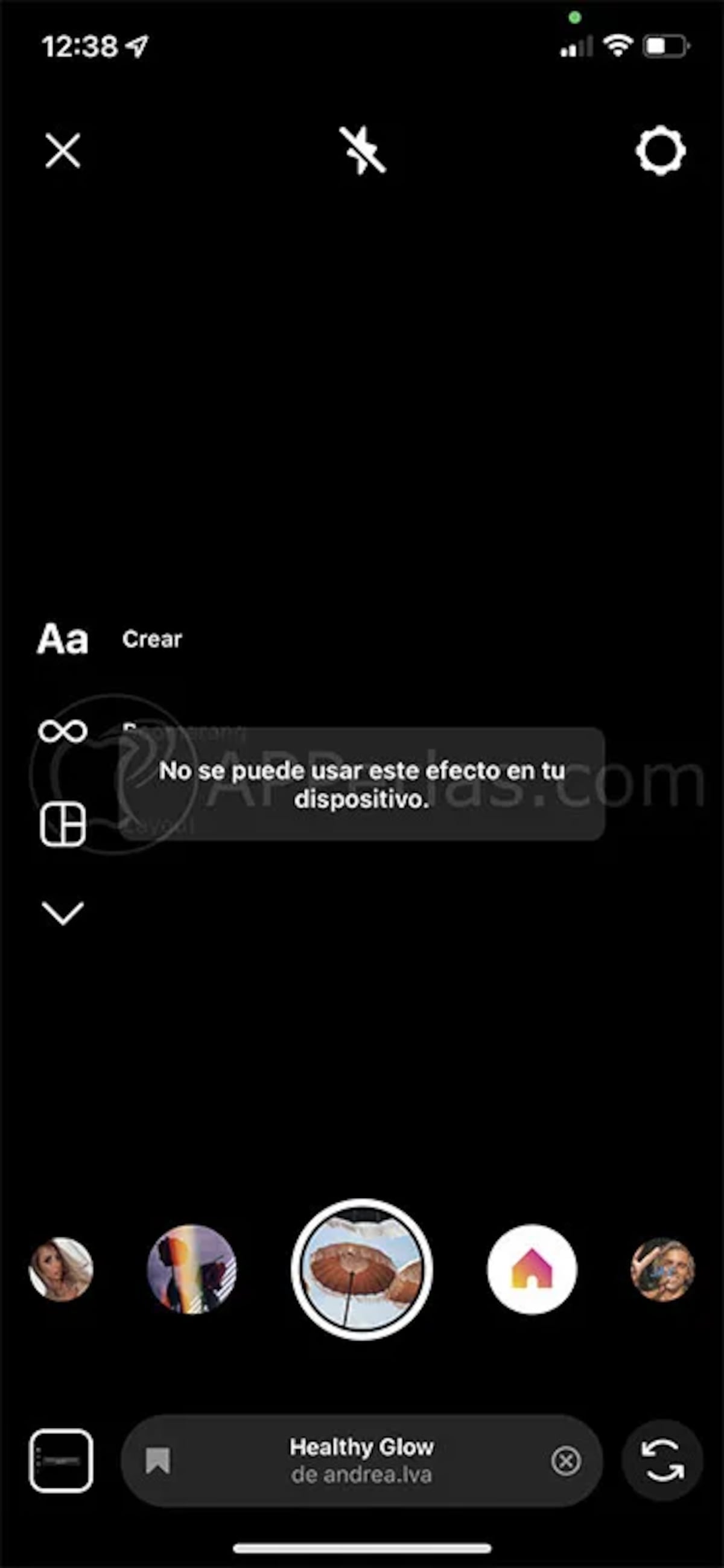Open Healthy Glow de andrea.lva details
The image size is (724, 1568).
(x=362, y=1461)
